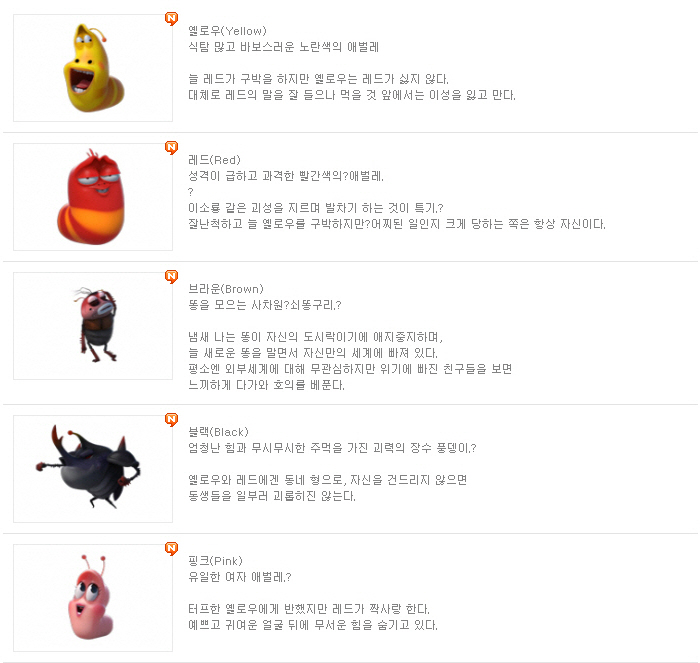The image size is (700, 663).
Task: Tap the N icon beside 옐로우(Yellow)
Action: 171,19
